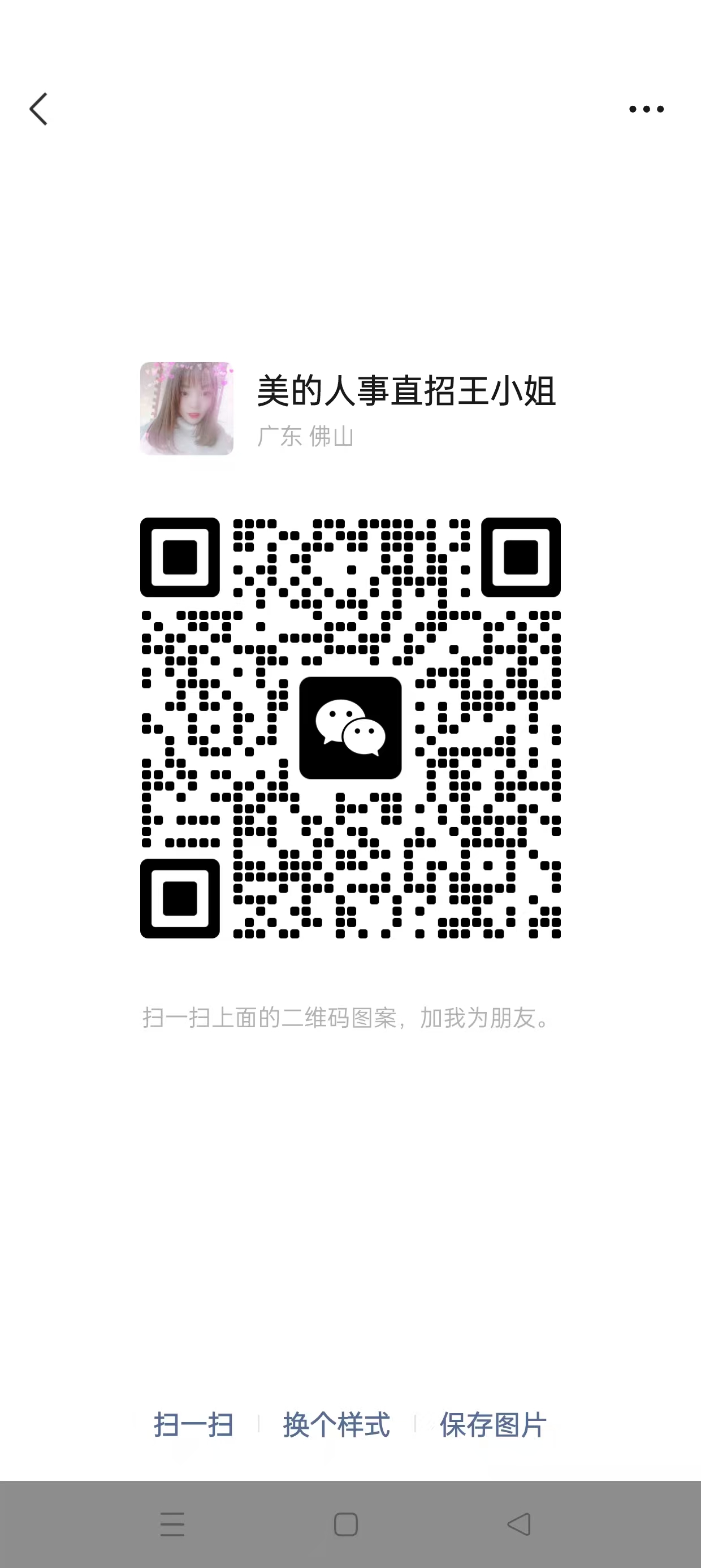Open the three-dot overflow menu
701x1568 pixels.
pyautogui.click(x=646, y=109)
